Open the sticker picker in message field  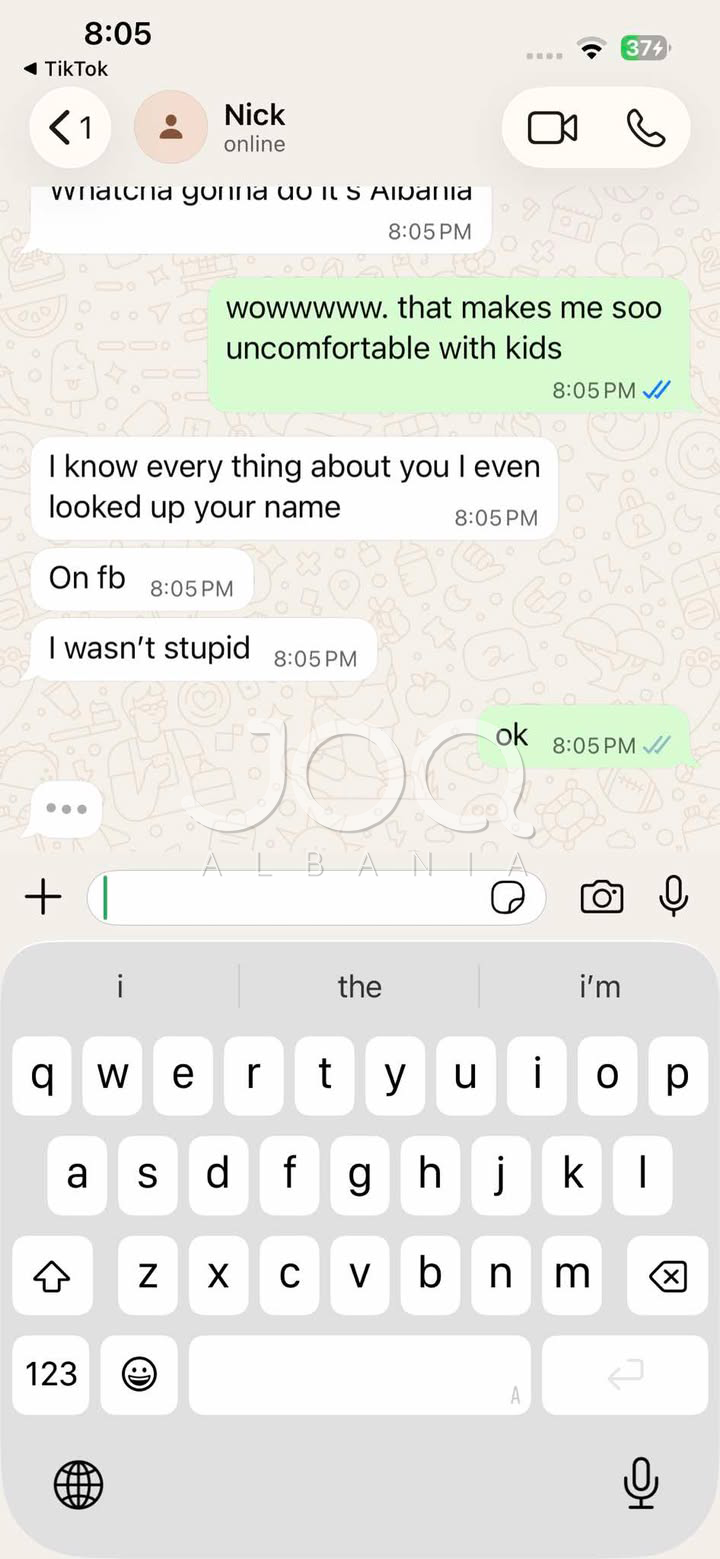pos(508,898)
